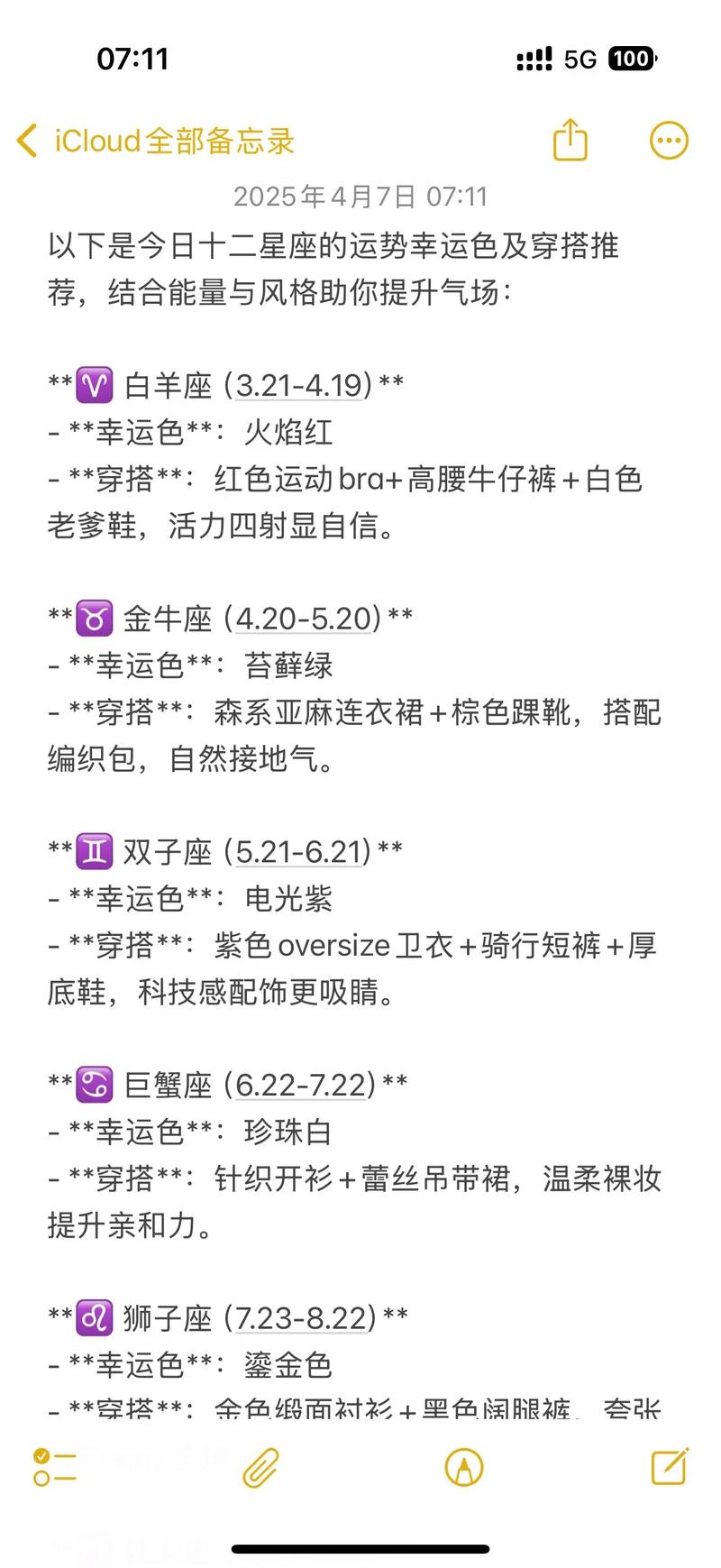Screen dimensions: 721x1568
Task: Open the markup pen tool
Action: coord(464,1467)
